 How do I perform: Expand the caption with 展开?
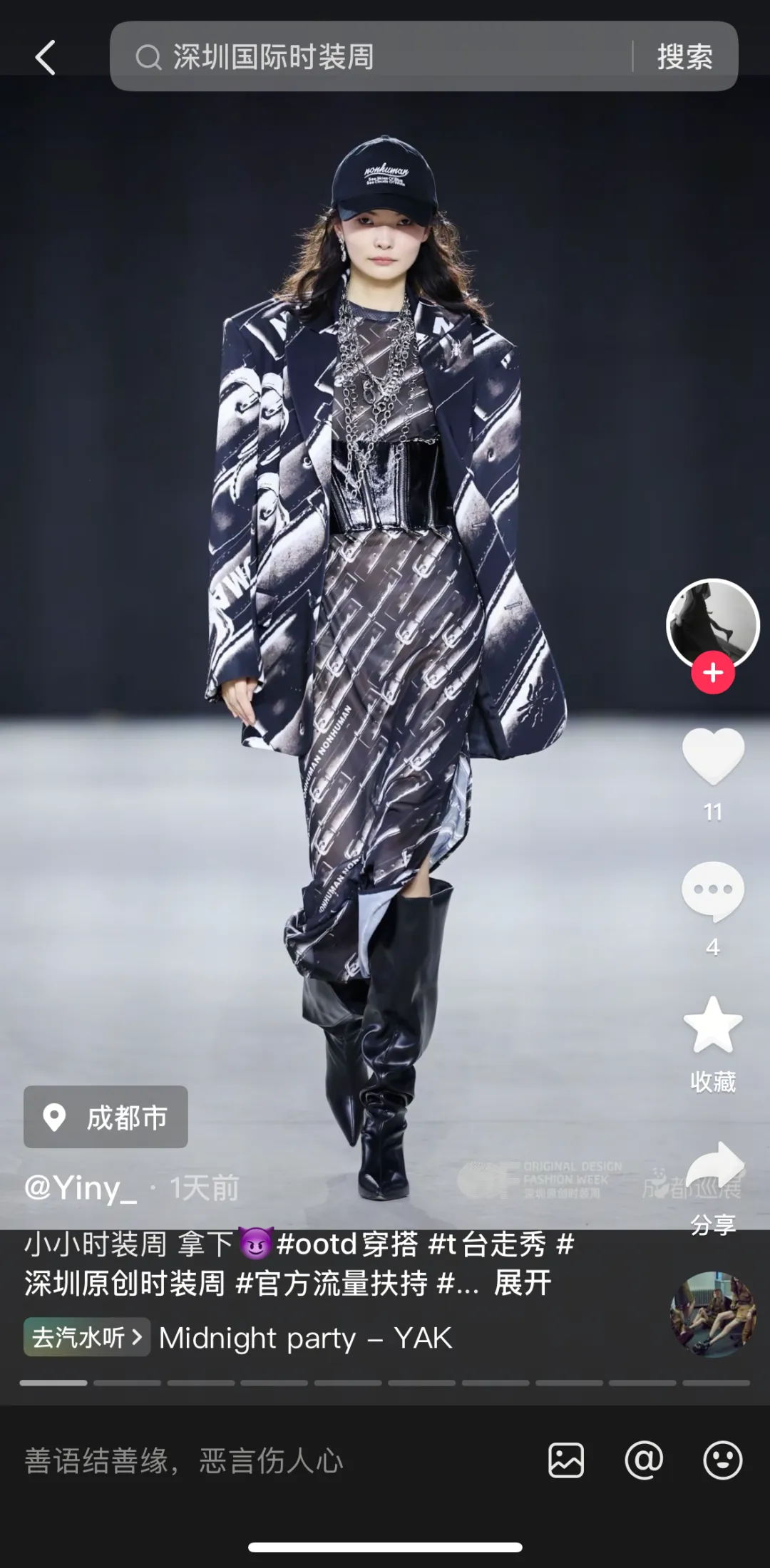tap(523, 1283)
